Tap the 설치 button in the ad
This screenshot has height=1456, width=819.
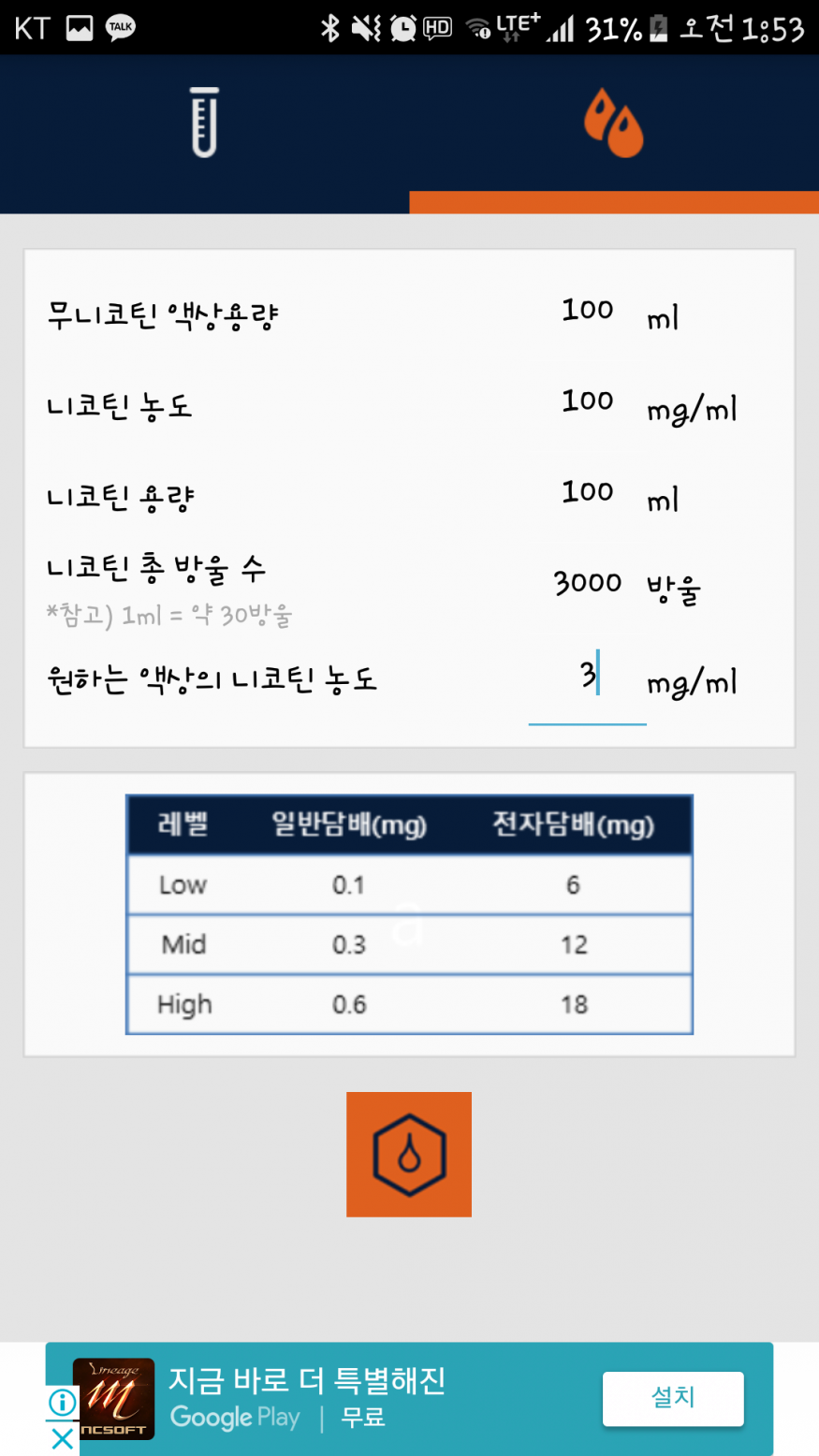tap(673, 1399)
